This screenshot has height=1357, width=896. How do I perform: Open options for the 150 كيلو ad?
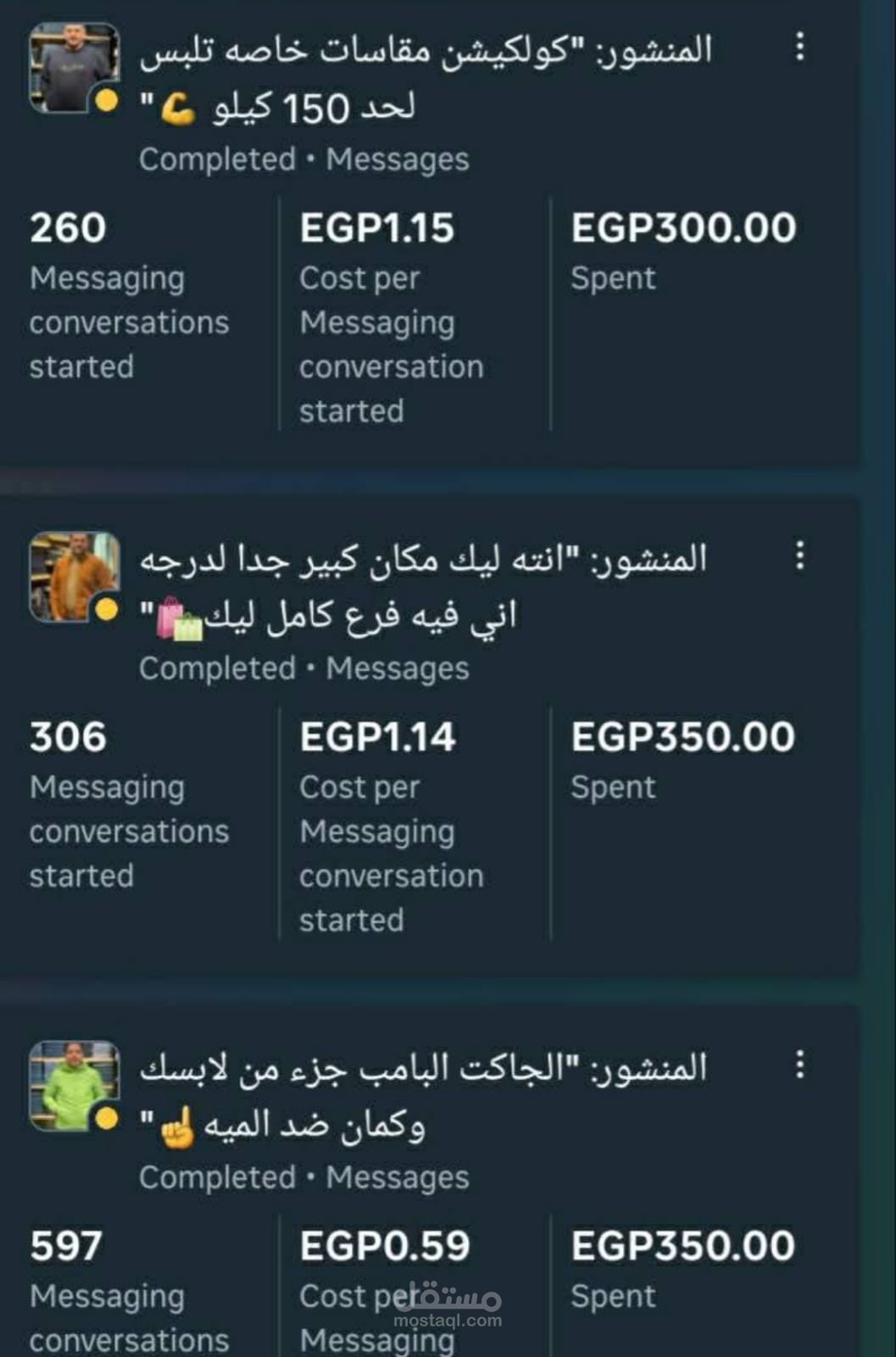(x=799, y=47)
